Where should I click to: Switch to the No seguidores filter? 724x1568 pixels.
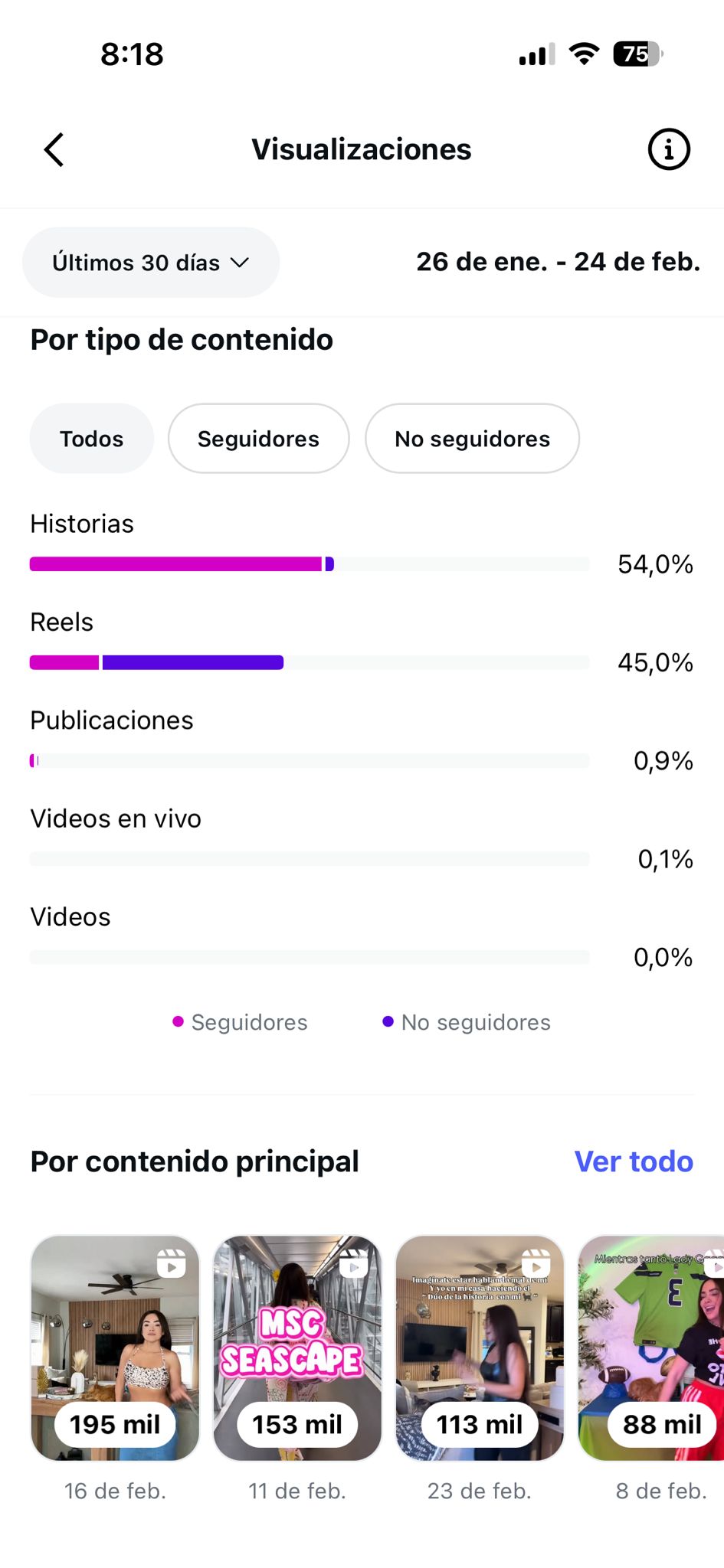pos(472,439)
